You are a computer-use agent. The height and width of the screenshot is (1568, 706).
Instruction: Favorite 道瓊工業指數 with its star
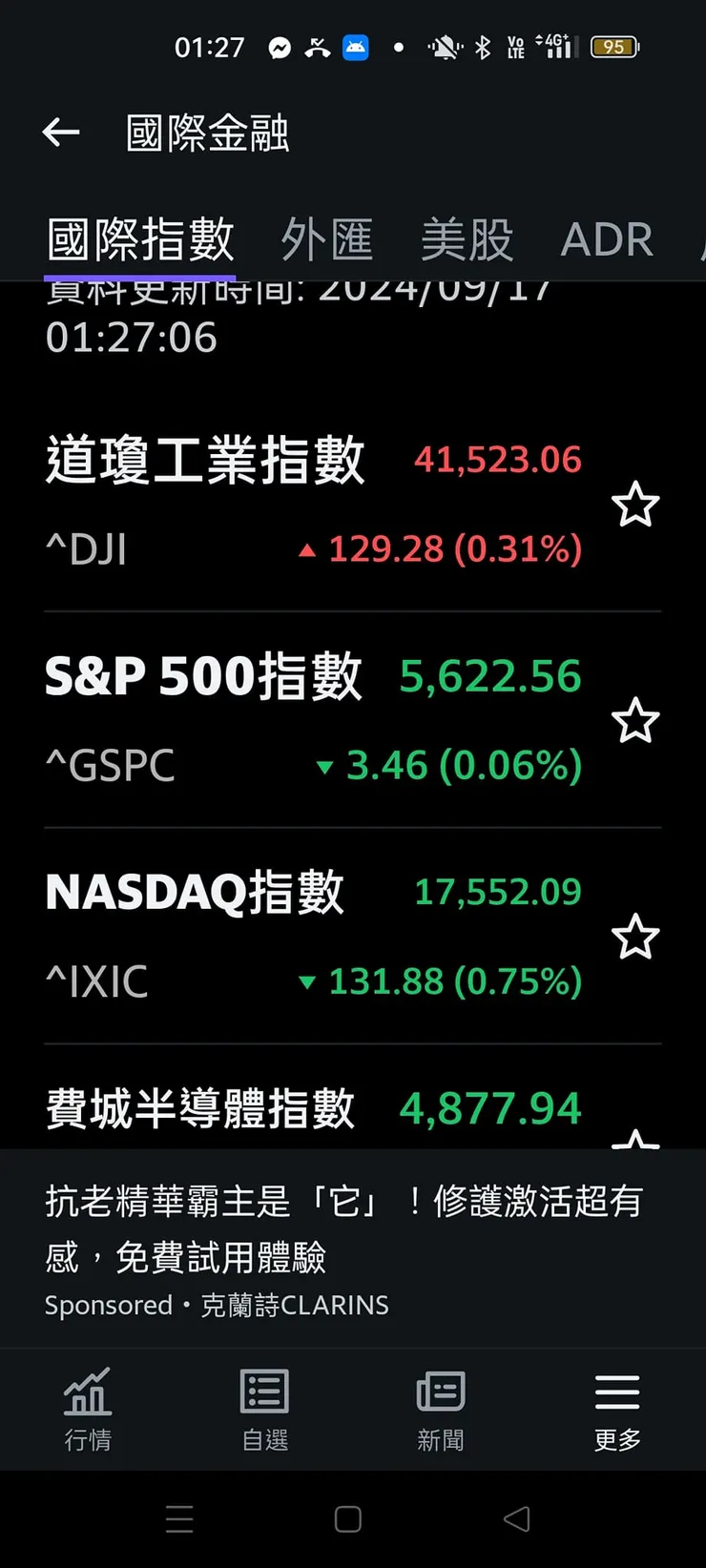pos(635,505)
